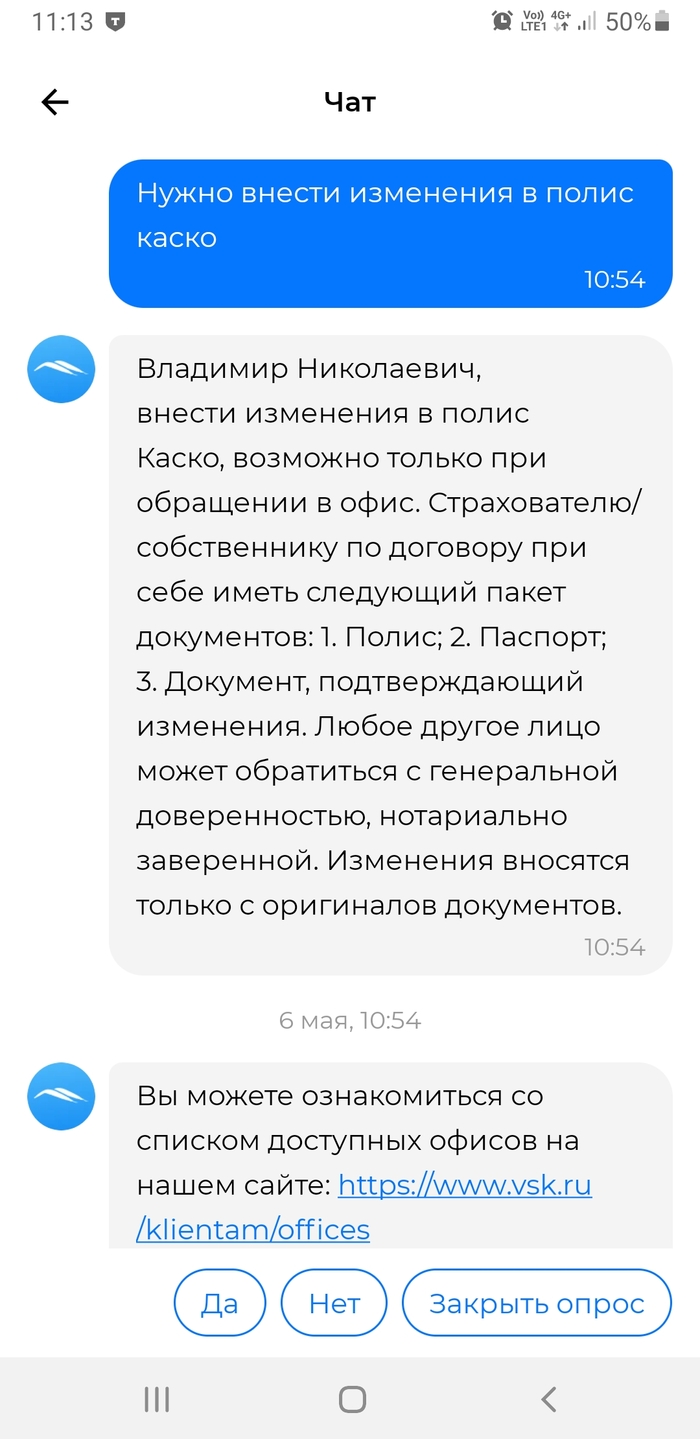Go back from the chat screen
The width and height of the screenshot is (700, 1439).
point(54,102)
